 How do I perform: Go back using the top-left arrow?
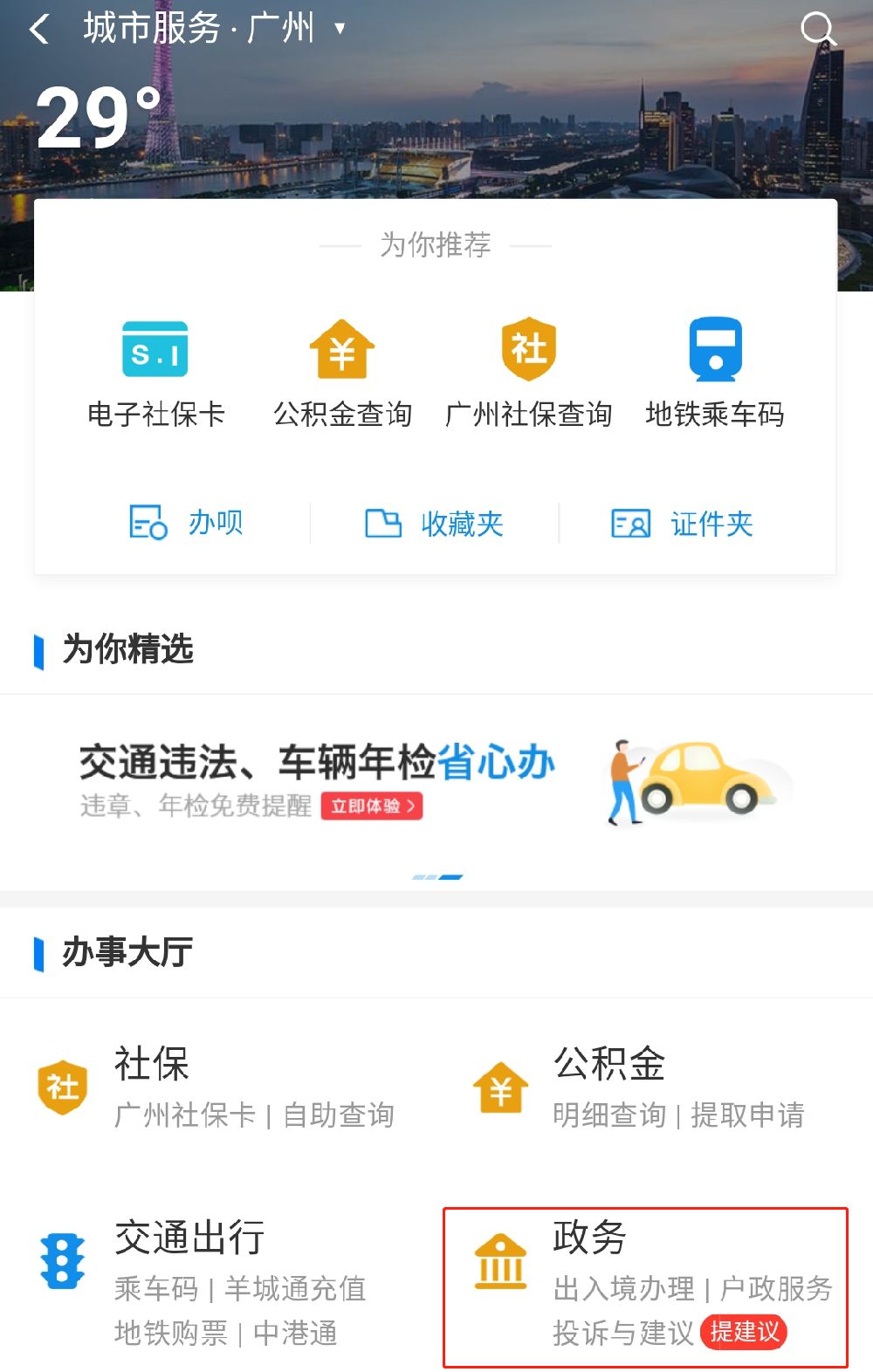(39, 29)
